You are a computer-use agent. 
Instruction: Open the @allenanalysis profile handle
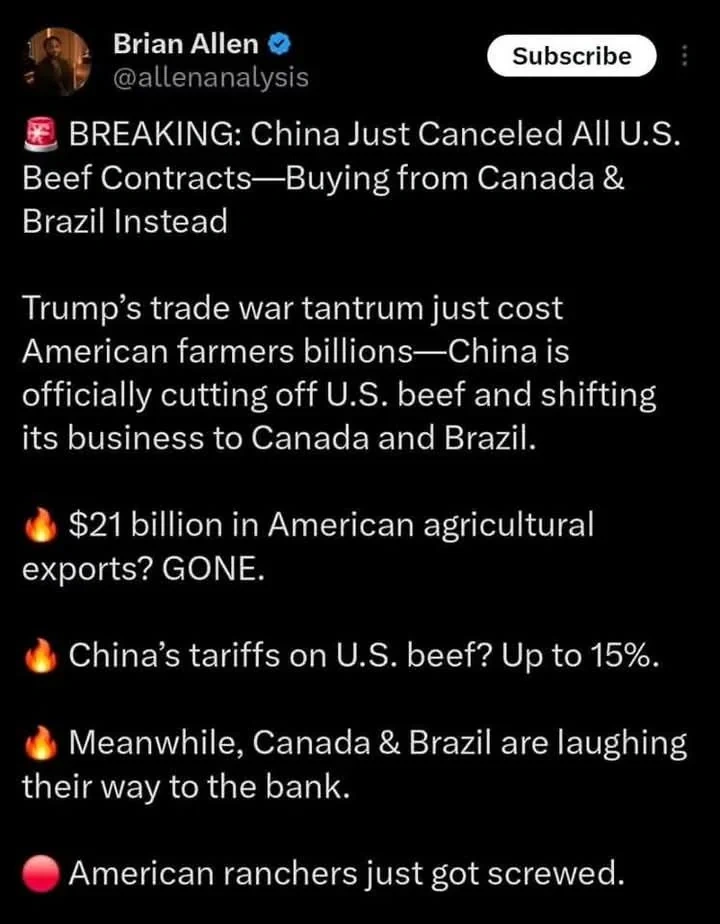[211, 77]
